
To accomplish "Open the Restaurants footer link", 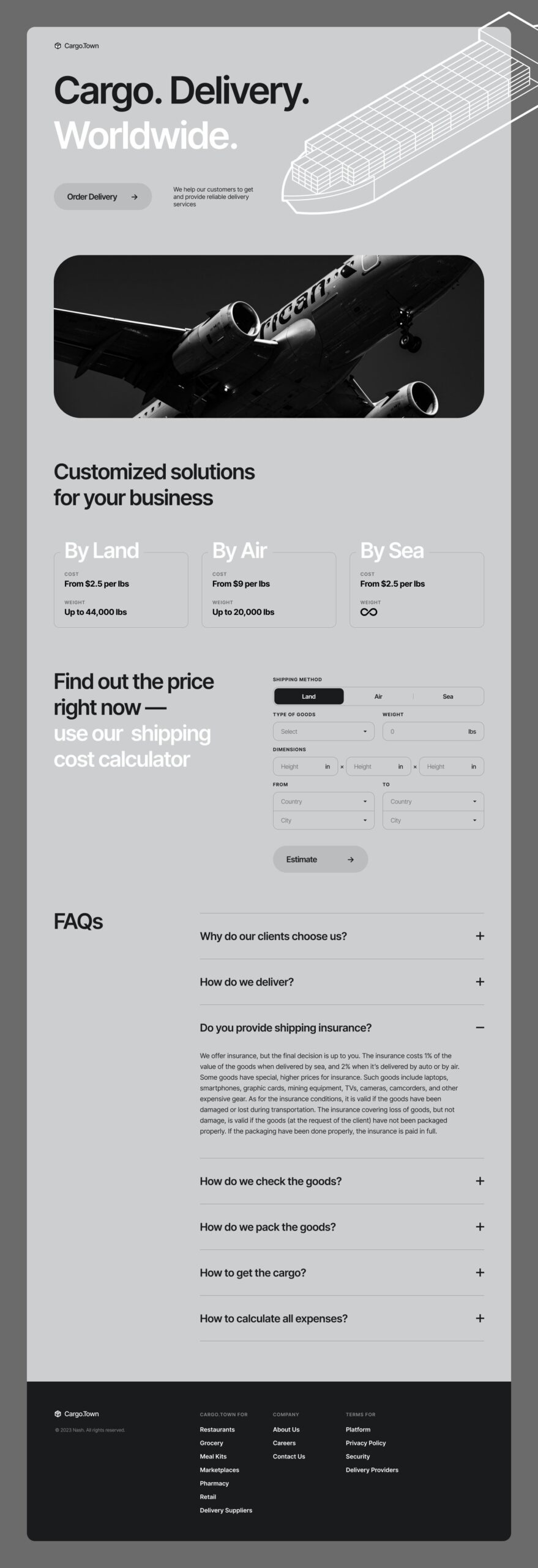I will [x=217, y=1430].
